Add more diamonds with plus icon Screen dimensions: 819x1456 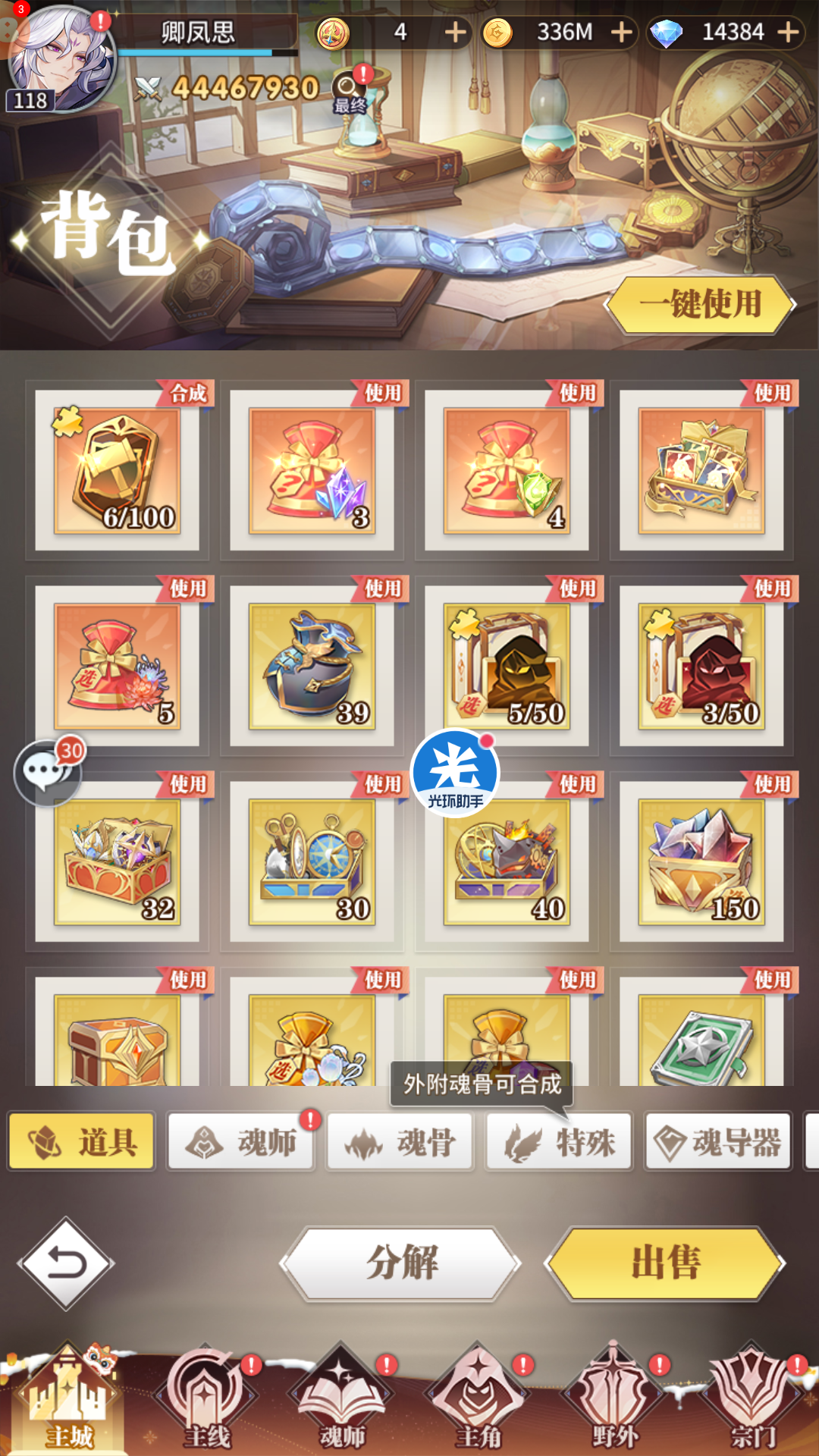point(789,32)
